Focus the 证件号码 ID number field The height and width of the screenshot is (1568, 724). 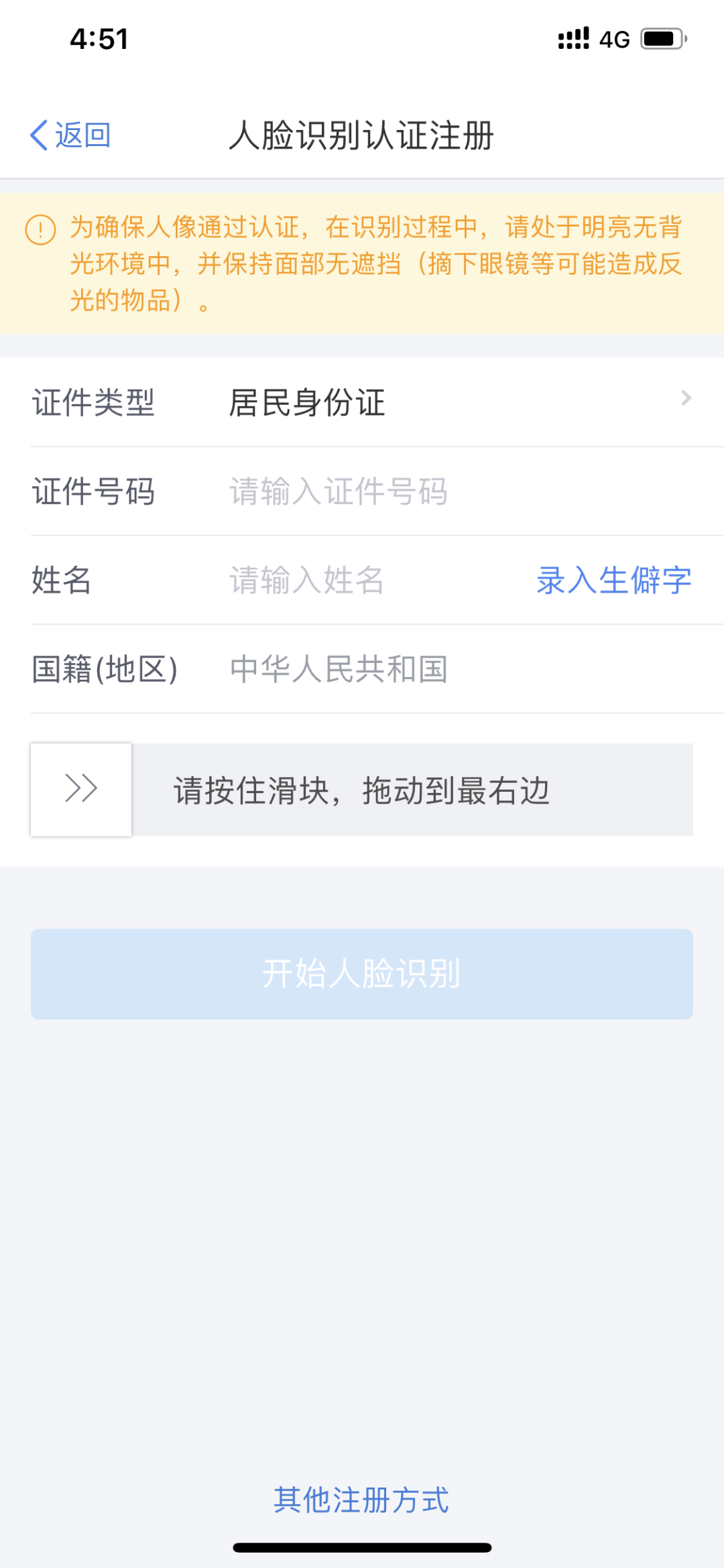pyautogui.click(x=461, y=491)
